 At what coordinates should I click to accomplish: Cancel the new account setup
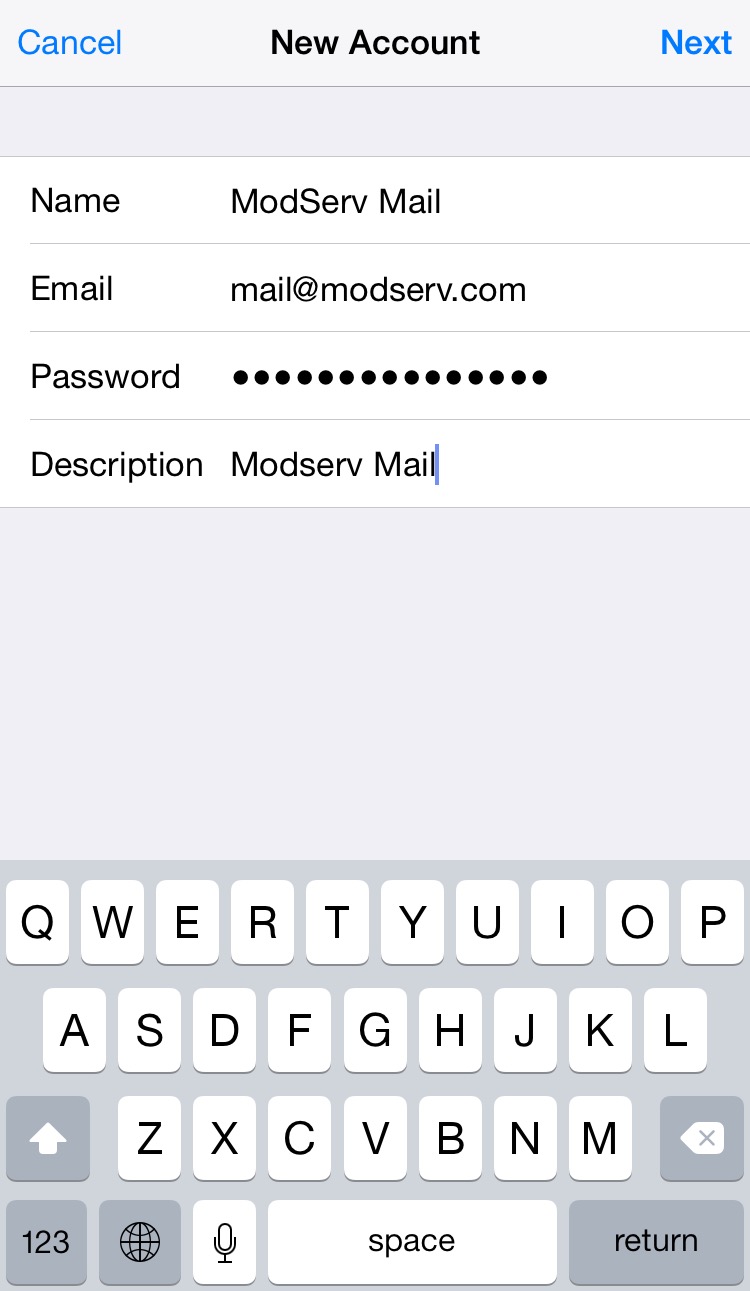70,43
